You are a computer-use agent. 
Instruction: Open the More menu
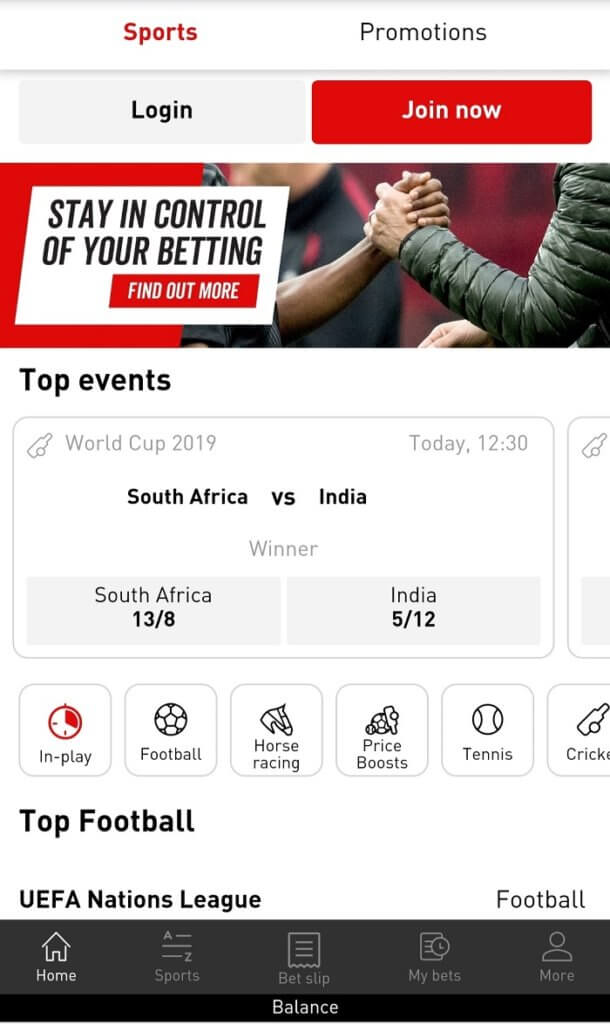(x=557, y=957)
